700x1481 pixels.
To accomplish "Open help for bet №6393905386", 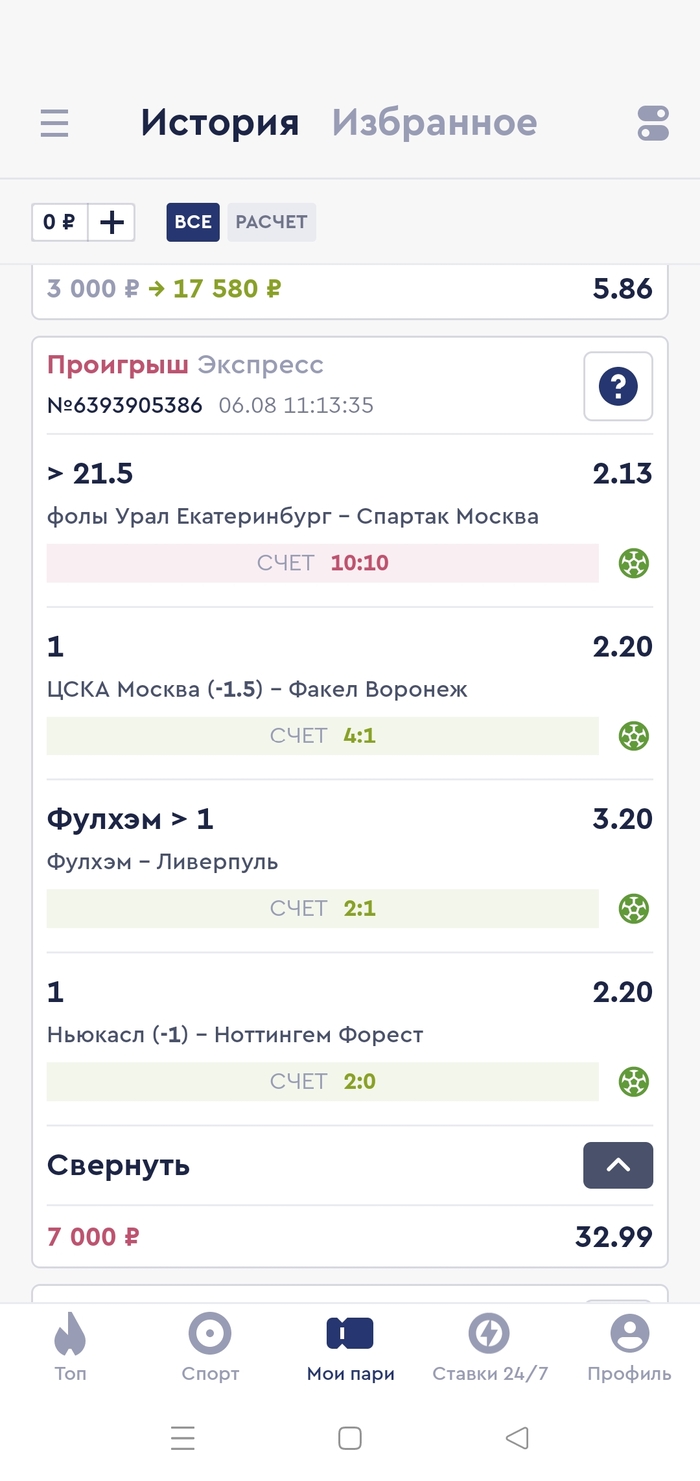I will click(x=618, y=386).
